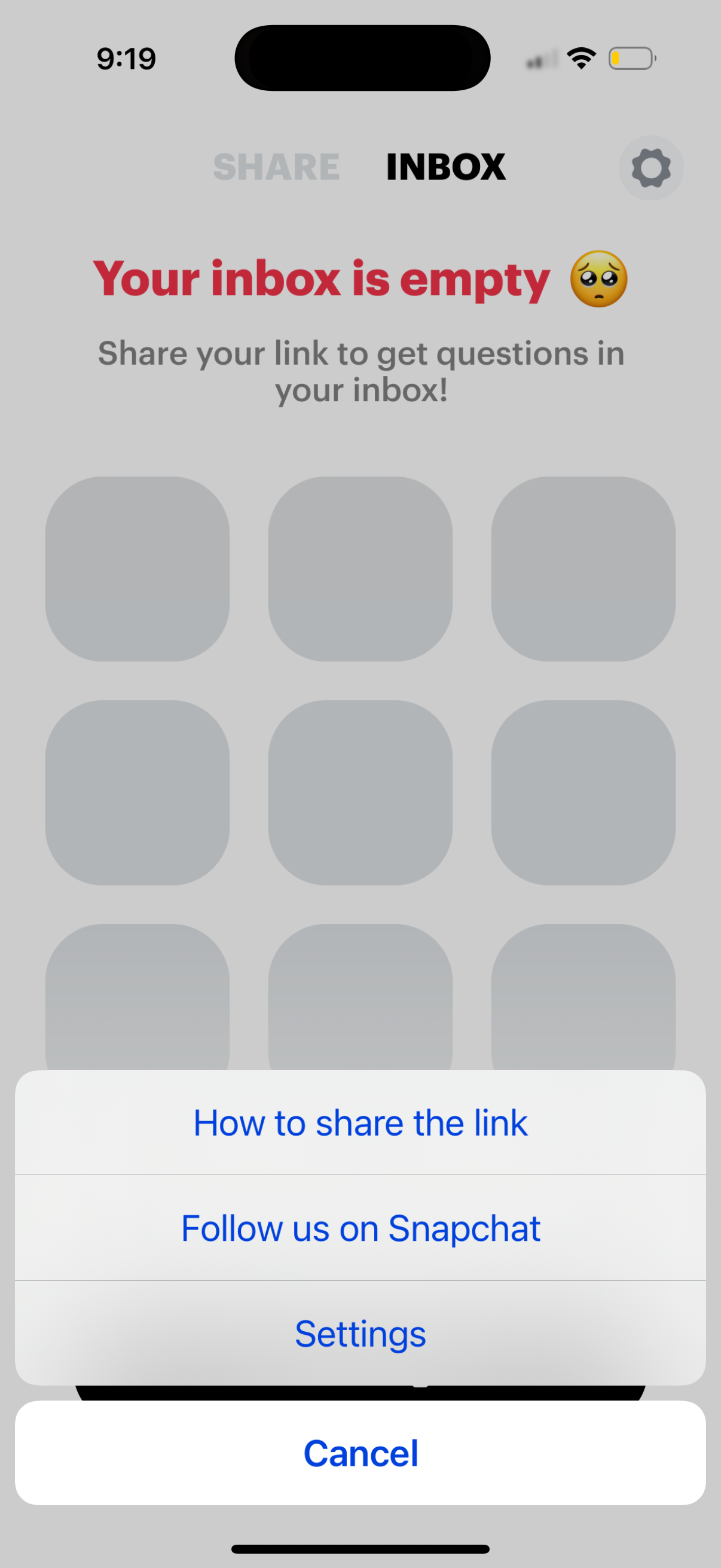
Task: Choose Follow us on Snapchat
Action: coord(360,1228)
